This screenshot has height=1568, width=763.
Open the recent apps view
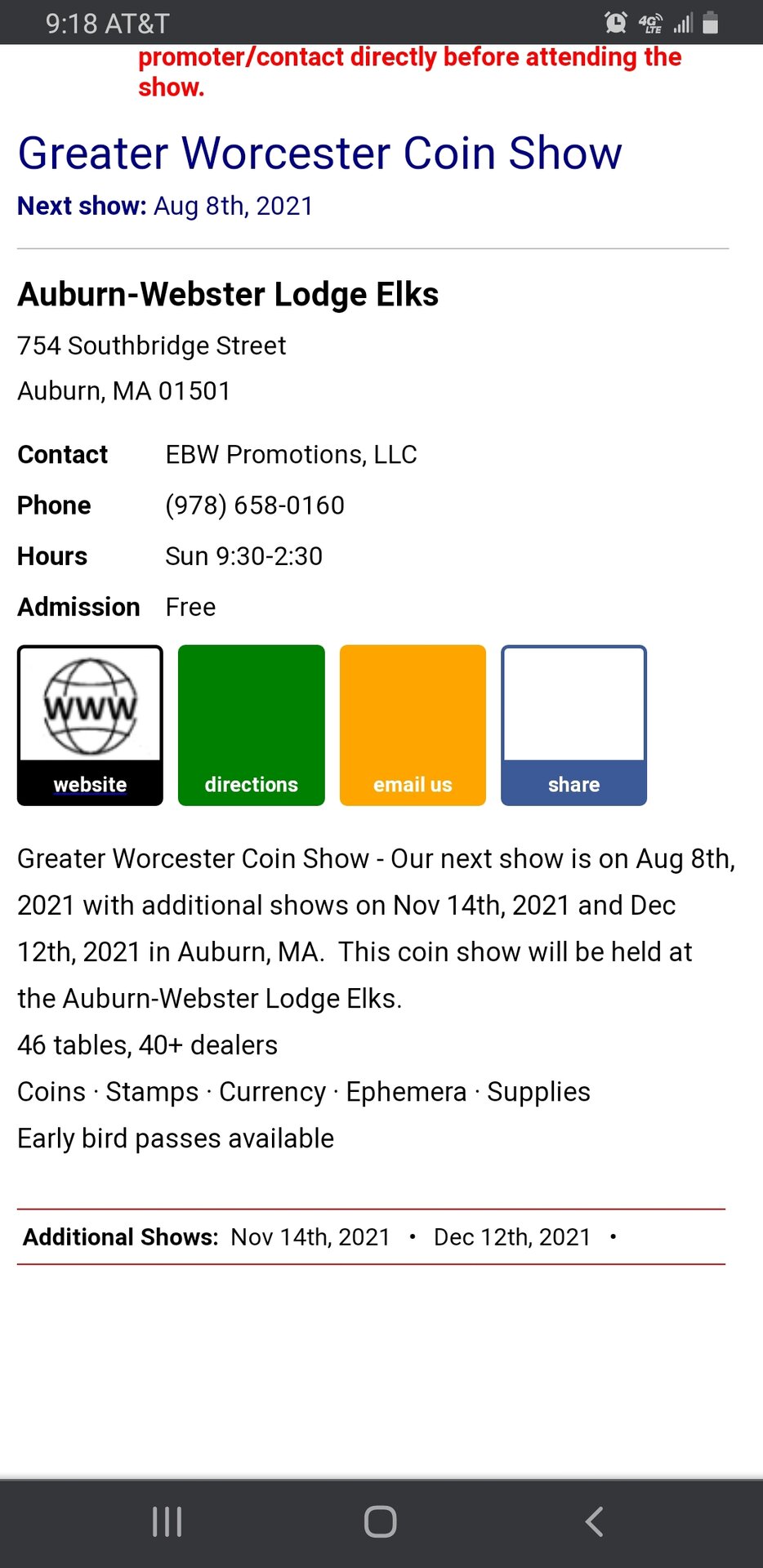coord(167,1522)
